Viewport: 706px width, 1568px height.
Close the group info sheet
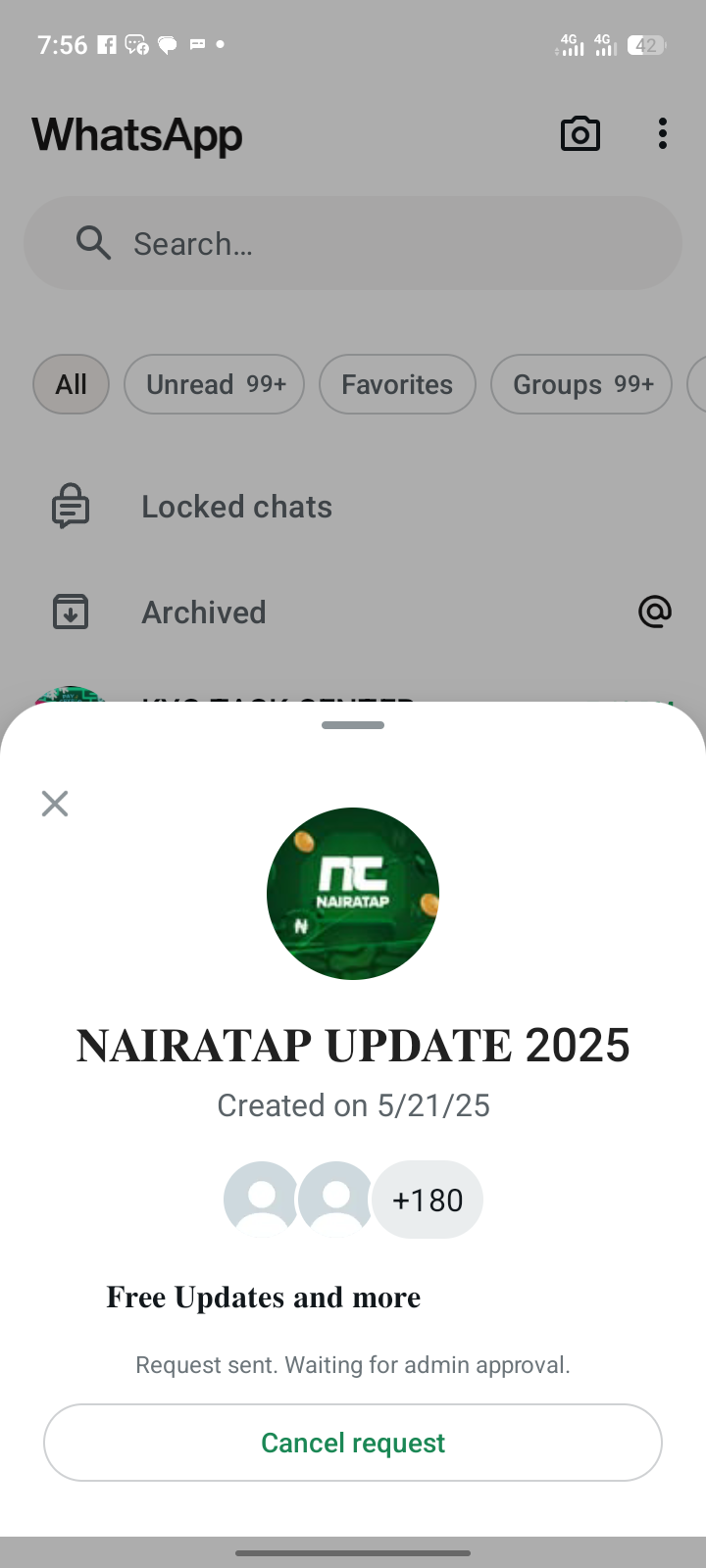pyautogui.click(x=55, y=804)
